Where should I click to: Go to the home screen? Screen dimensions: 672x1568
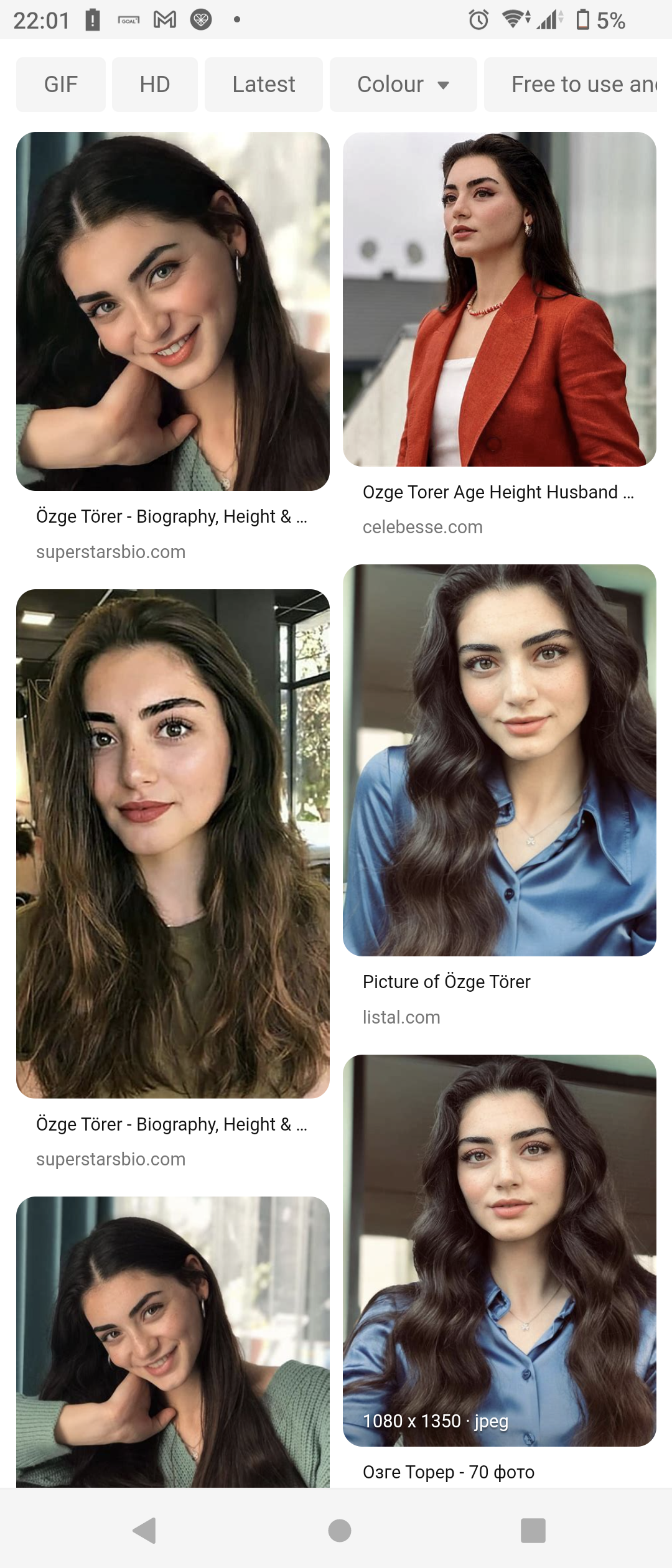click(340, 1530)
